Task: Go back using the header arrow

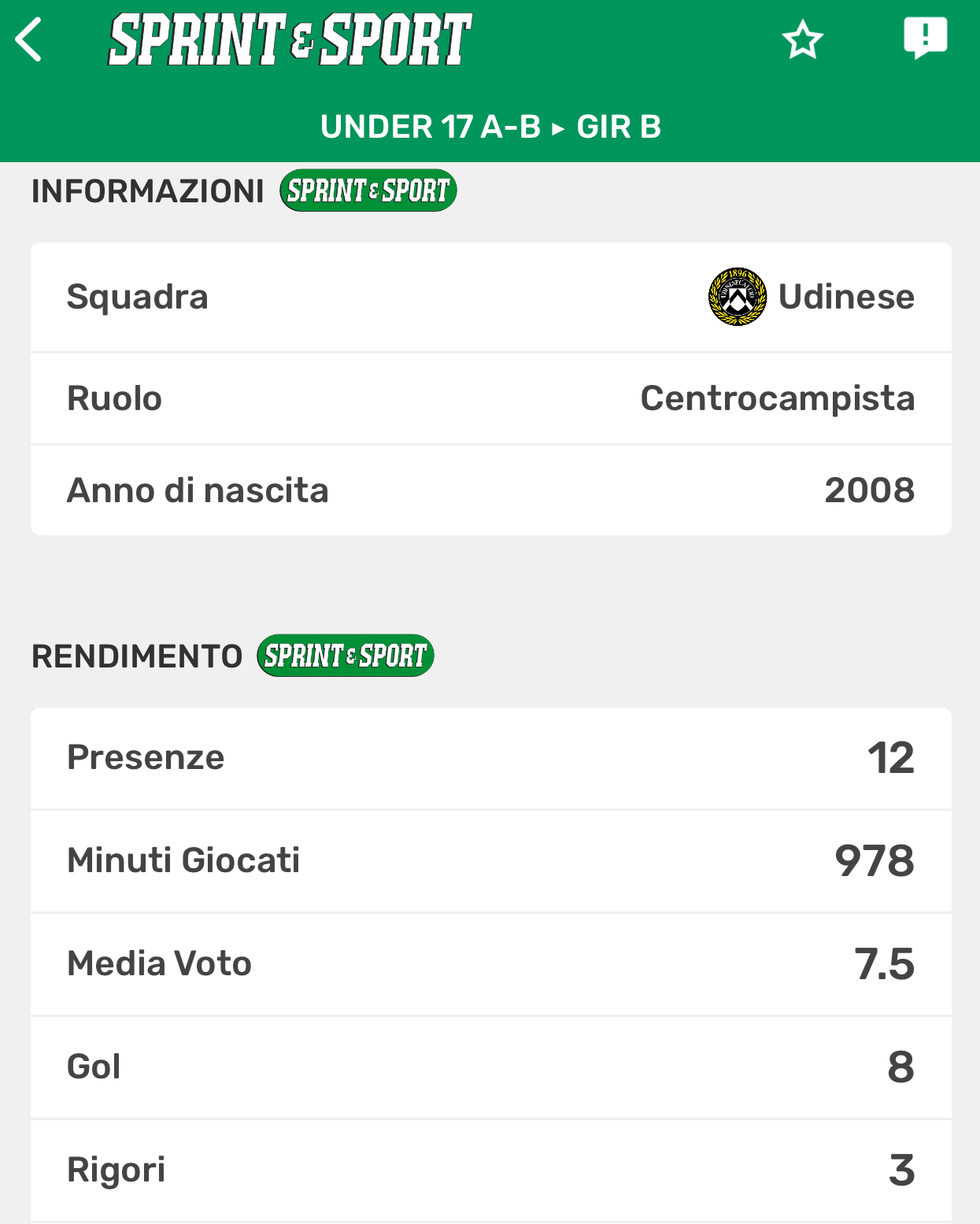Action: click(x=29, y=39)
